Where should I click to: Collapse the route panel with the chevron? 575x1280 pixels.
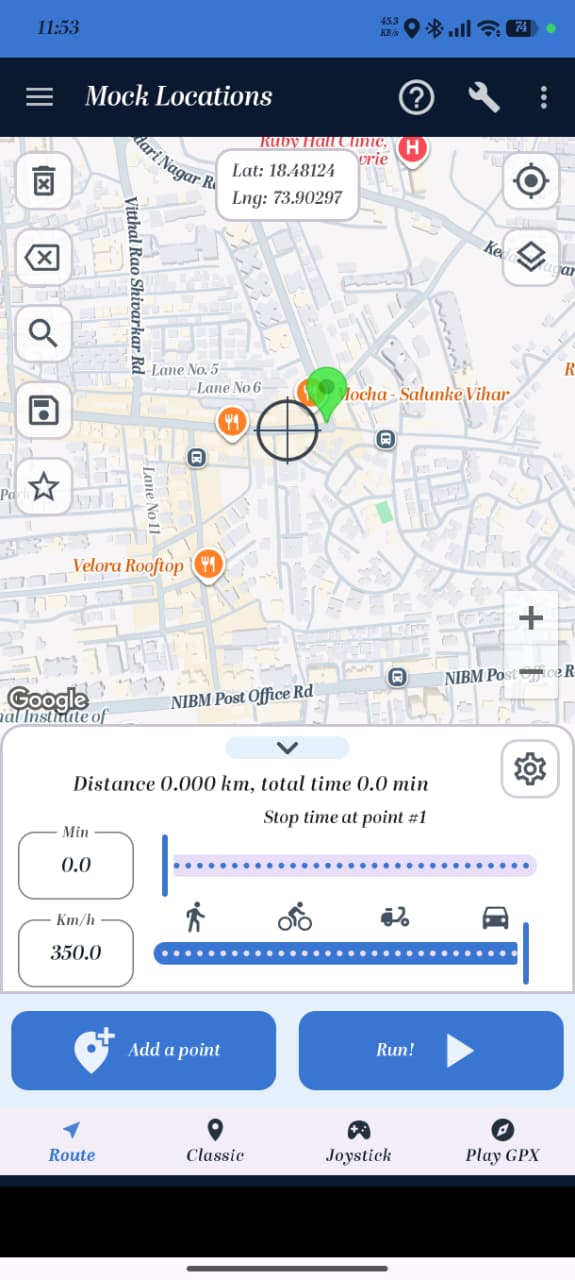pos(287,747)
